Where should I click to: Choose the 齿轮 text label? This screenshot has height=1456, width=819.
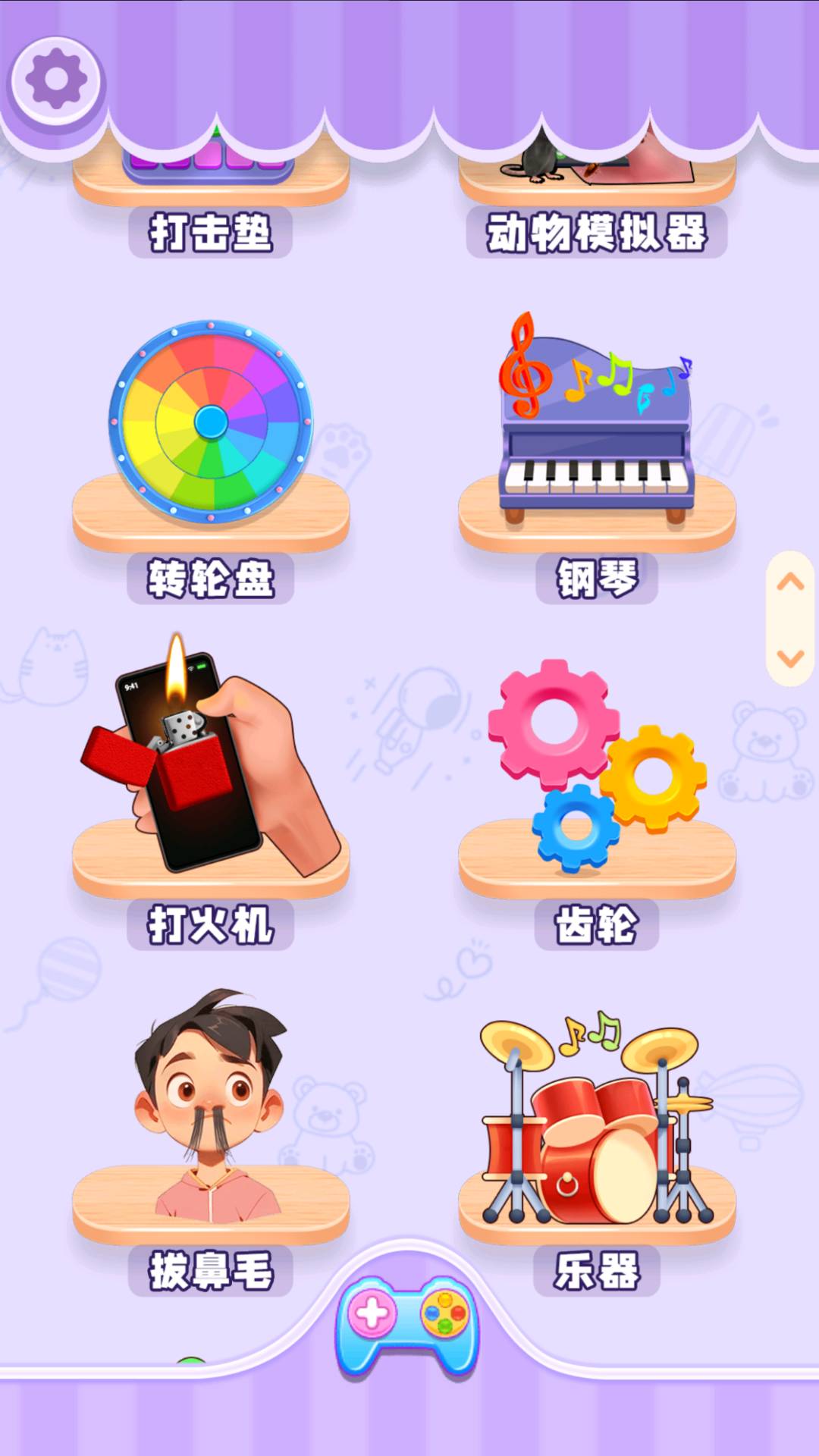pos(597,921)
